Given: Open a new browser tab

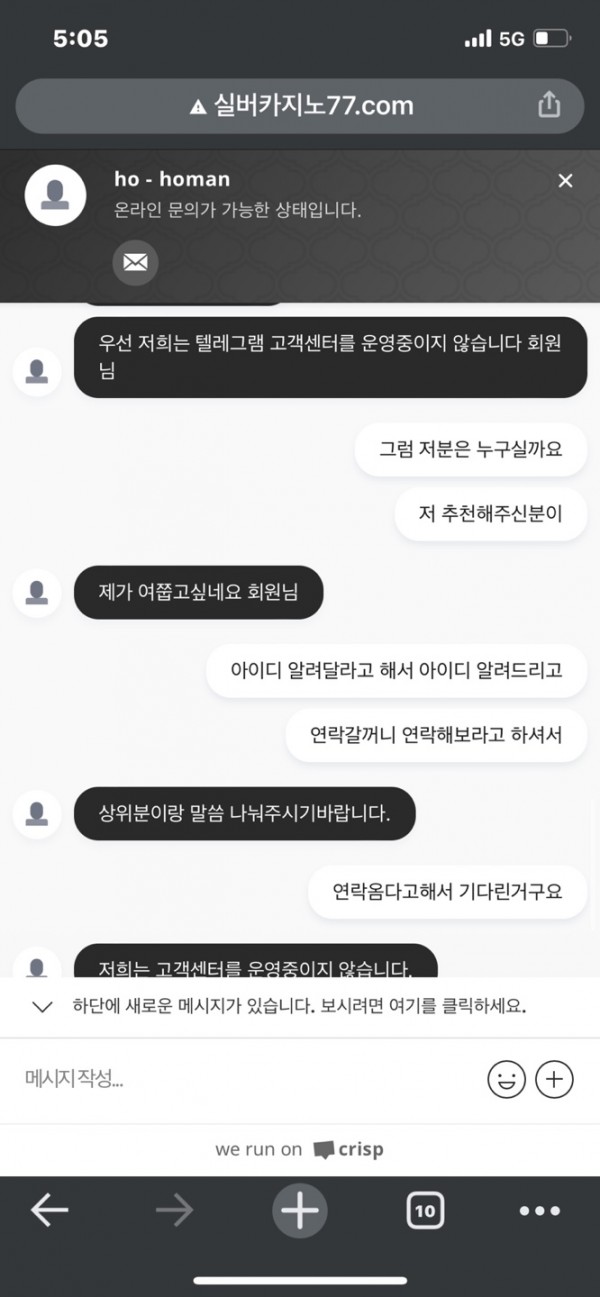Looking at the screenshot, I should [299, 1210].
